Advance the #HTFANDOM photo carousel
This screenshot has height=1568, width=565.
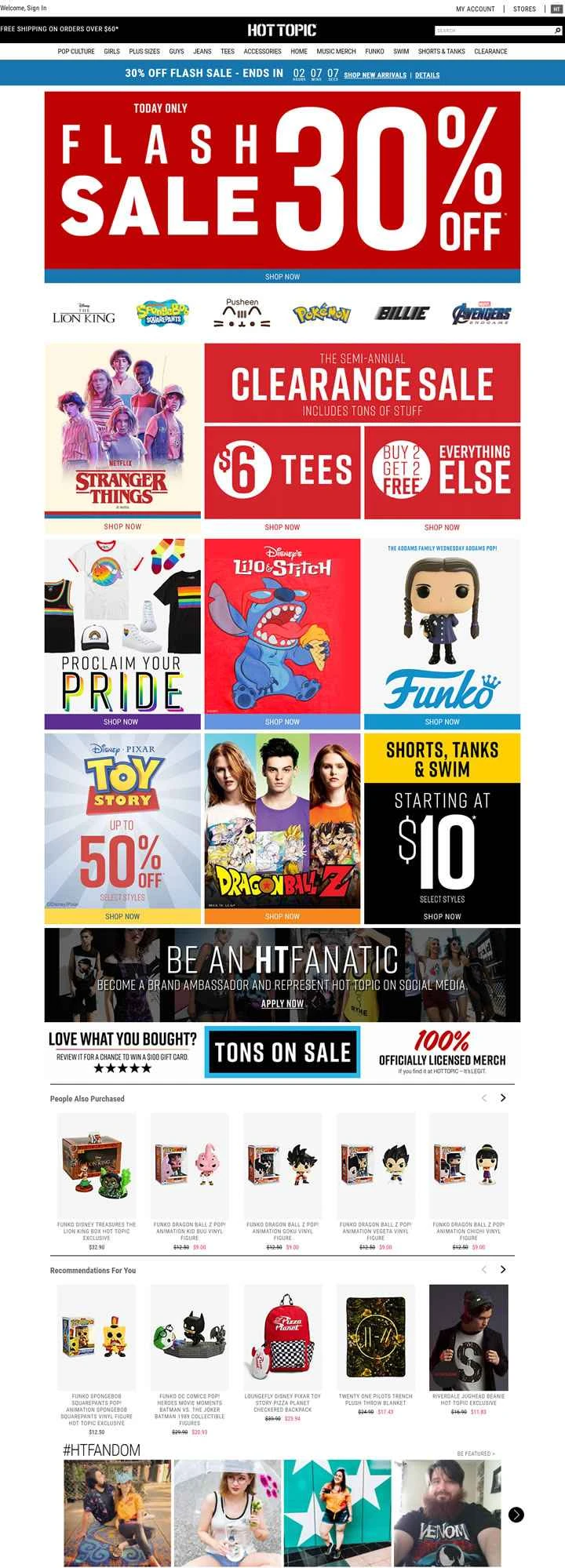click(516, 1515)
